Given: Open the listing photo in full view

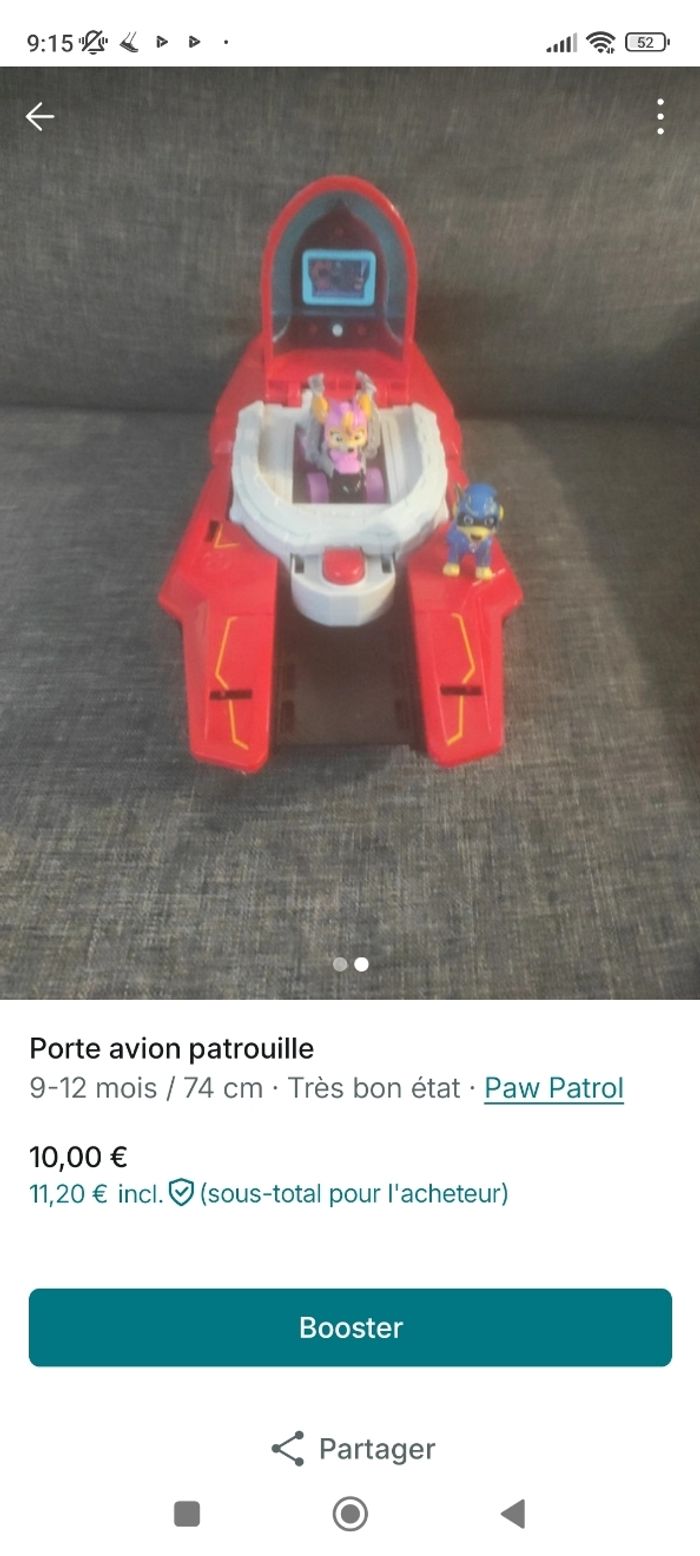Looking at the screenshot, I should [350, 530].
